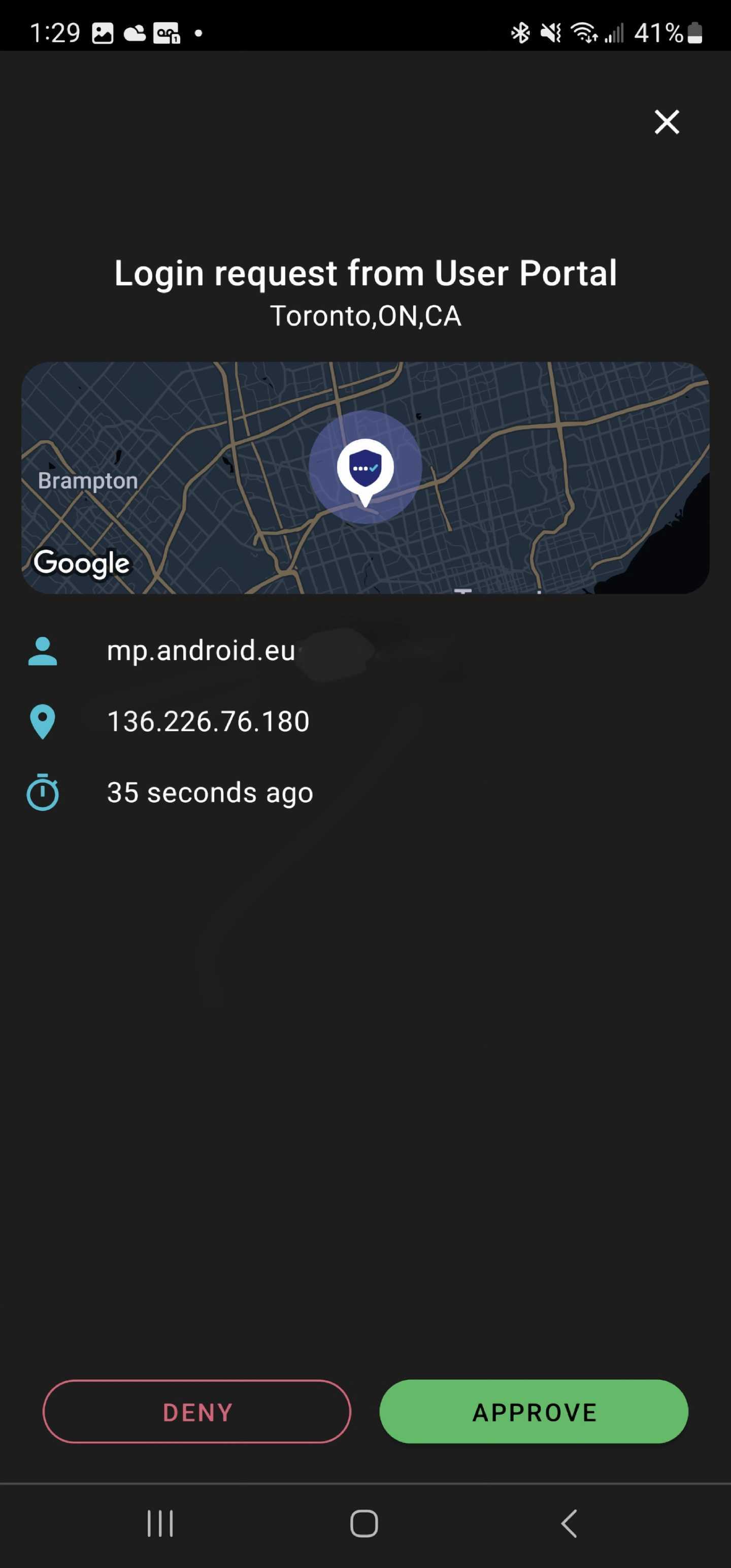731x1568 pixels.
Task: Approve the login request
Action: 534,1412
